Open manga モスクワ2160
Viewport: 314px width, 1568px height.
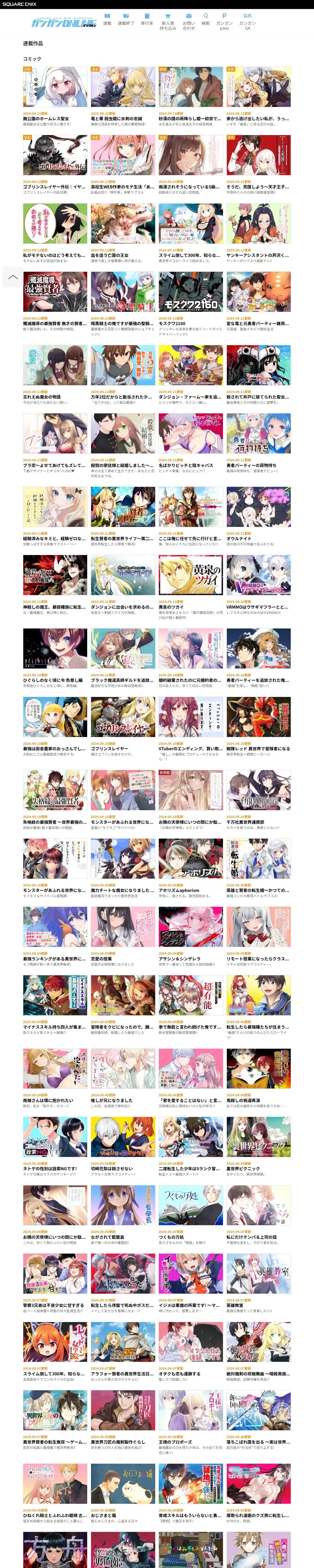point(190,292)
